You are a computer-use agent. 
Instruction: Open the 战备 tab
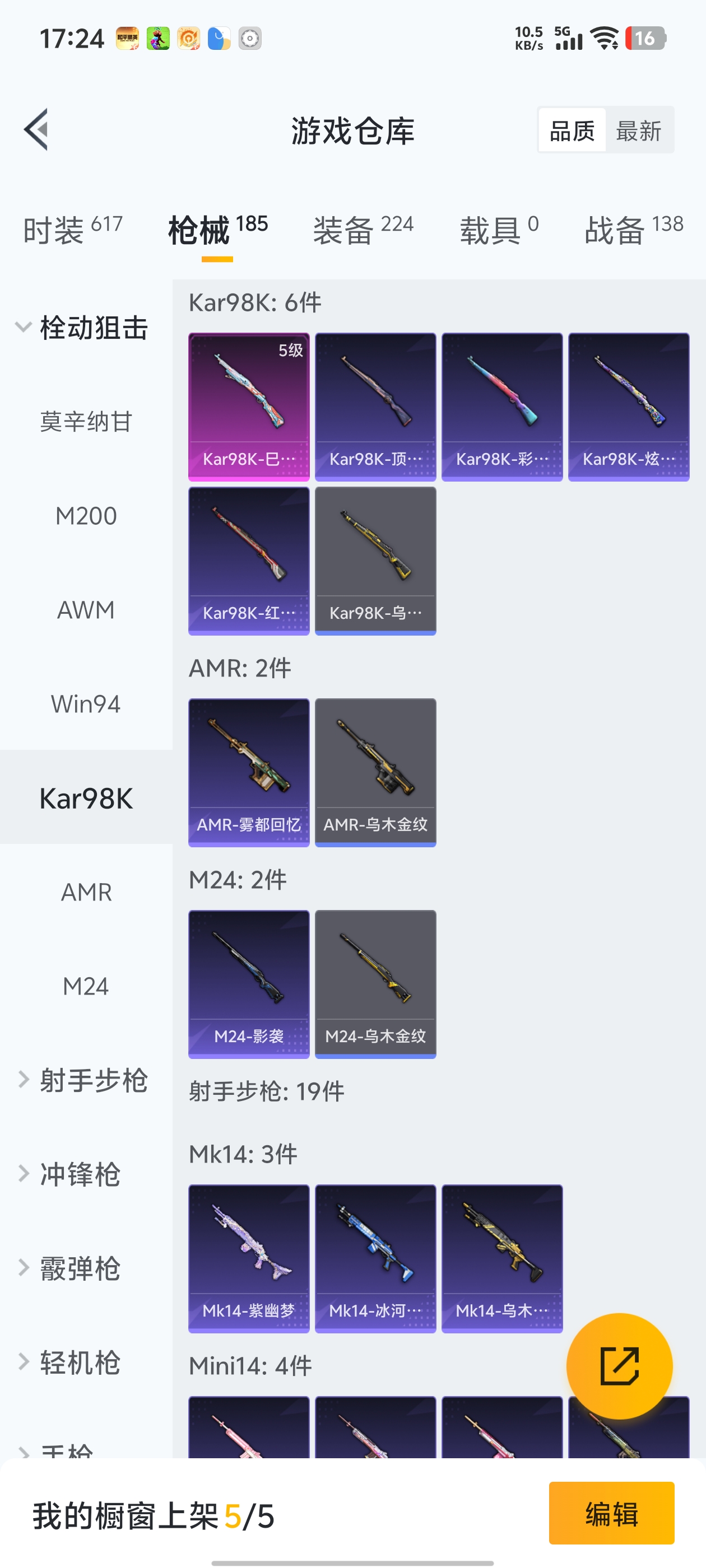click(634, 230)
